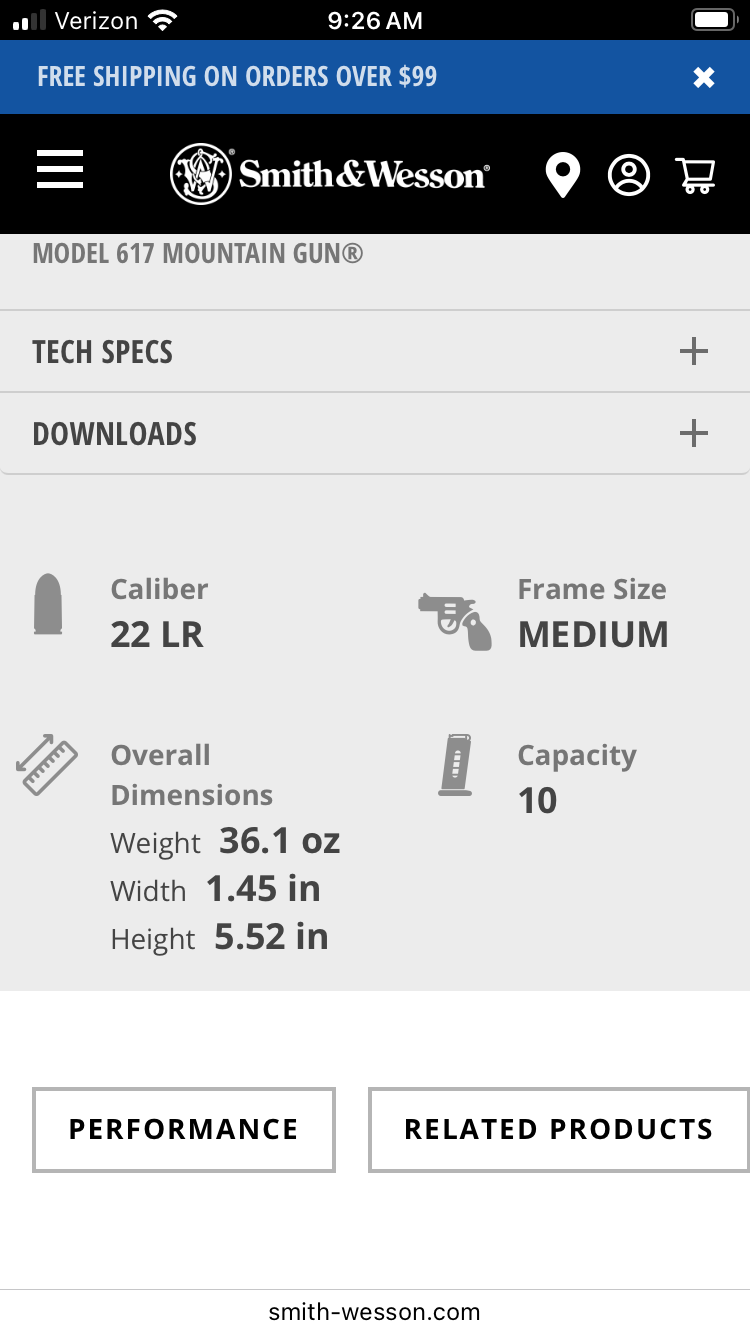Dismiss the free shipping banner
The image size is (750, 1334).
pyautogui.click(x=704, y=78)
